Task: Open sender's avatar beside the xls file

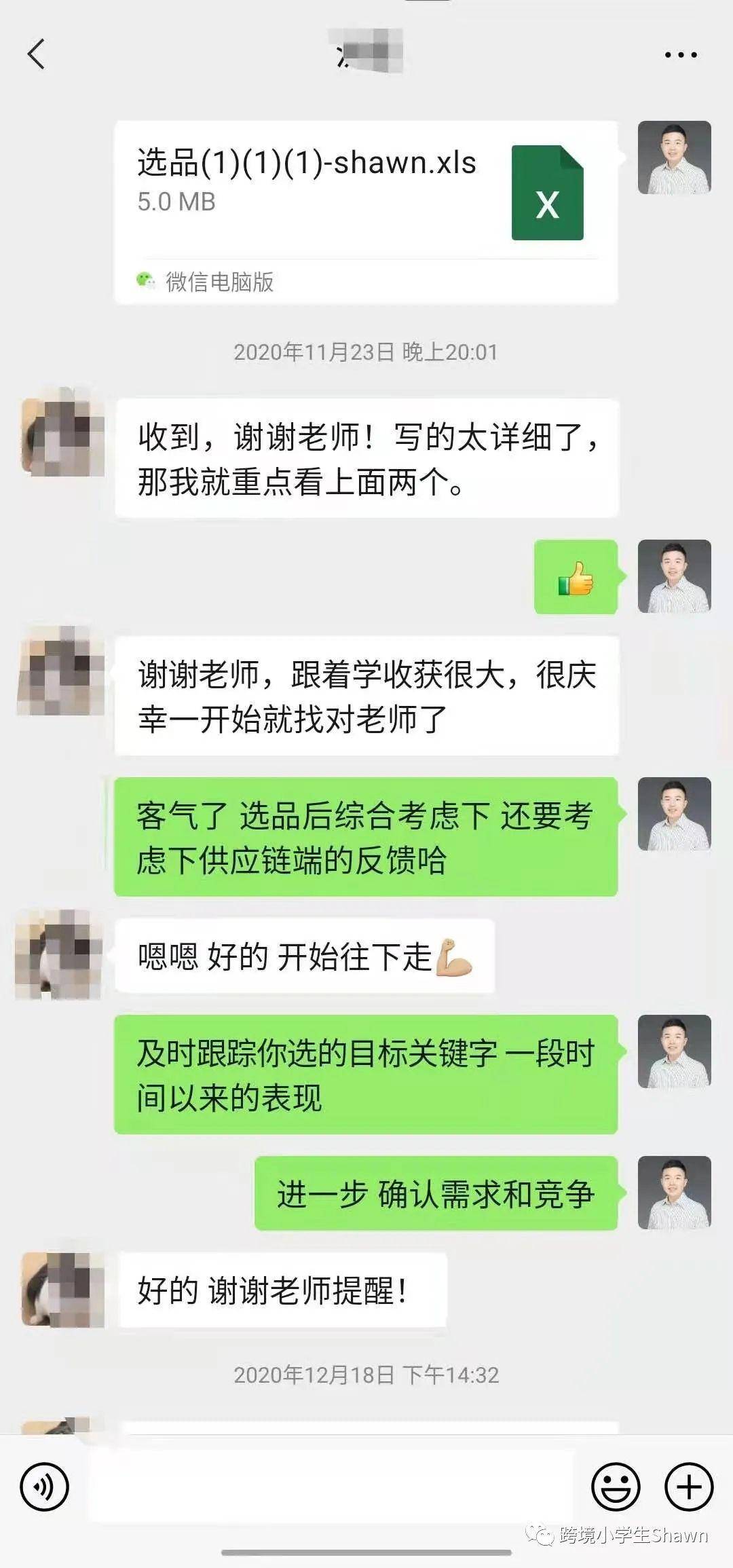Action: (674, 157)
